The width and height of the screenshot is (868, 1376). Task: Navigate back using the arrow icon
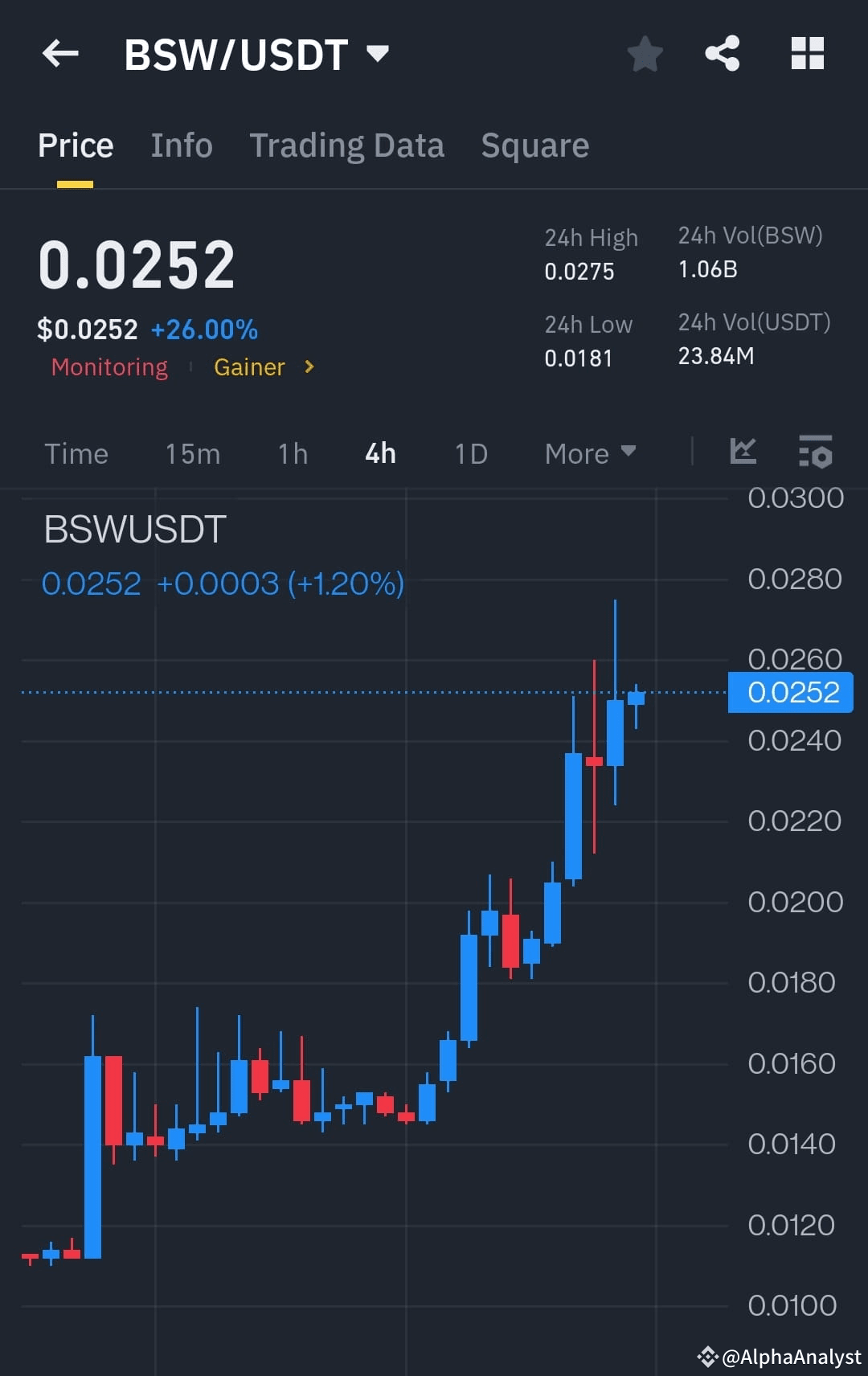(60, 53)
